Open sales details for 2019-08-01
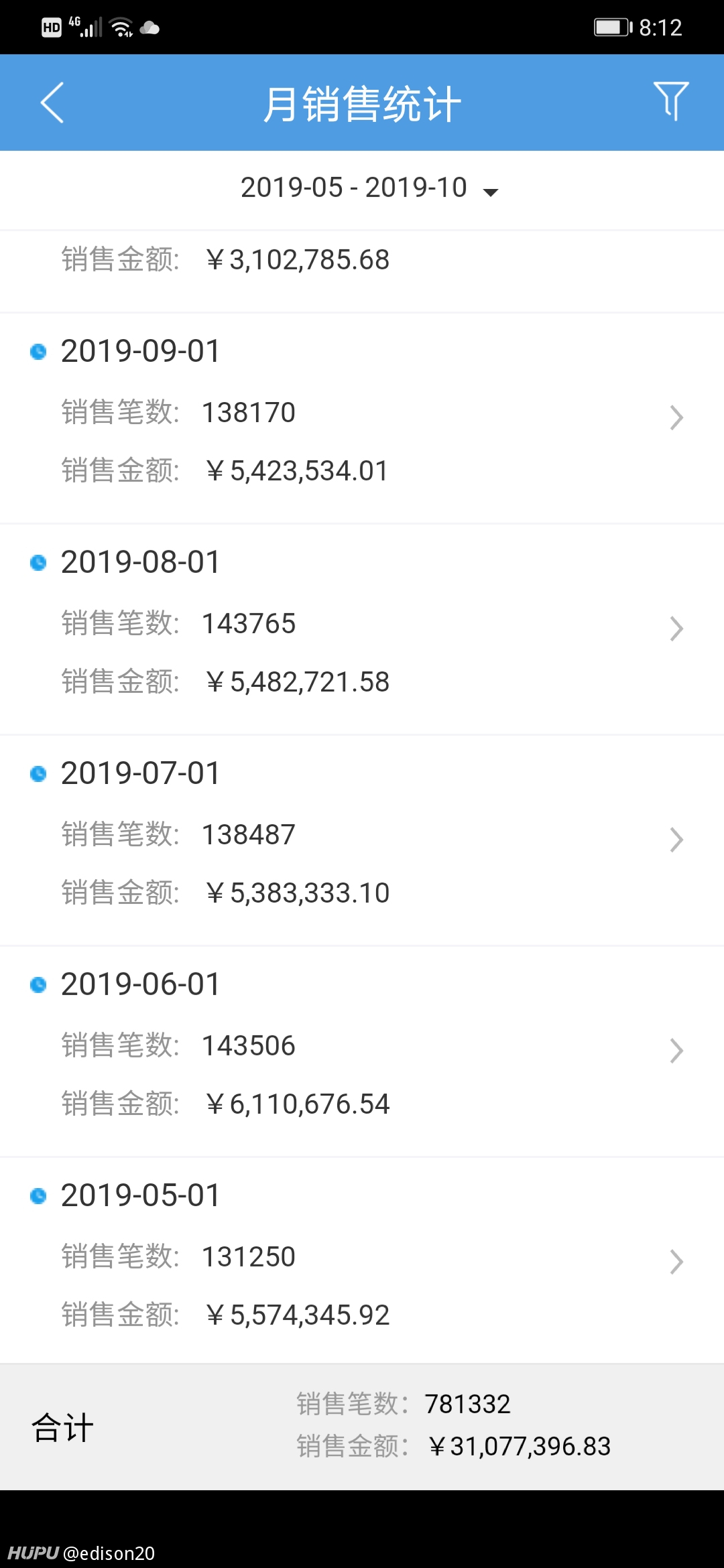 click(362, 629)
